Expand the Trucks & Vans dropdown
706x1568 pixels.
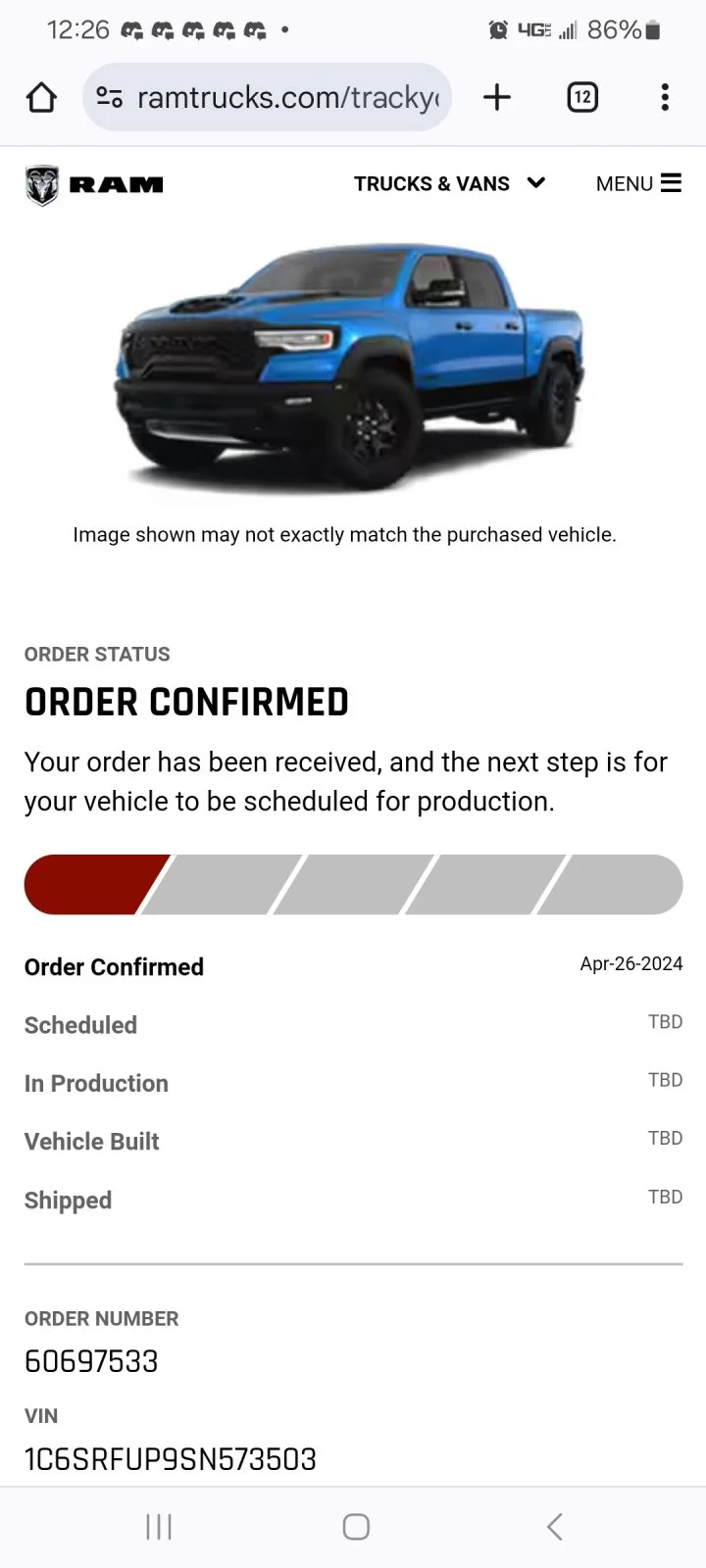449,183
